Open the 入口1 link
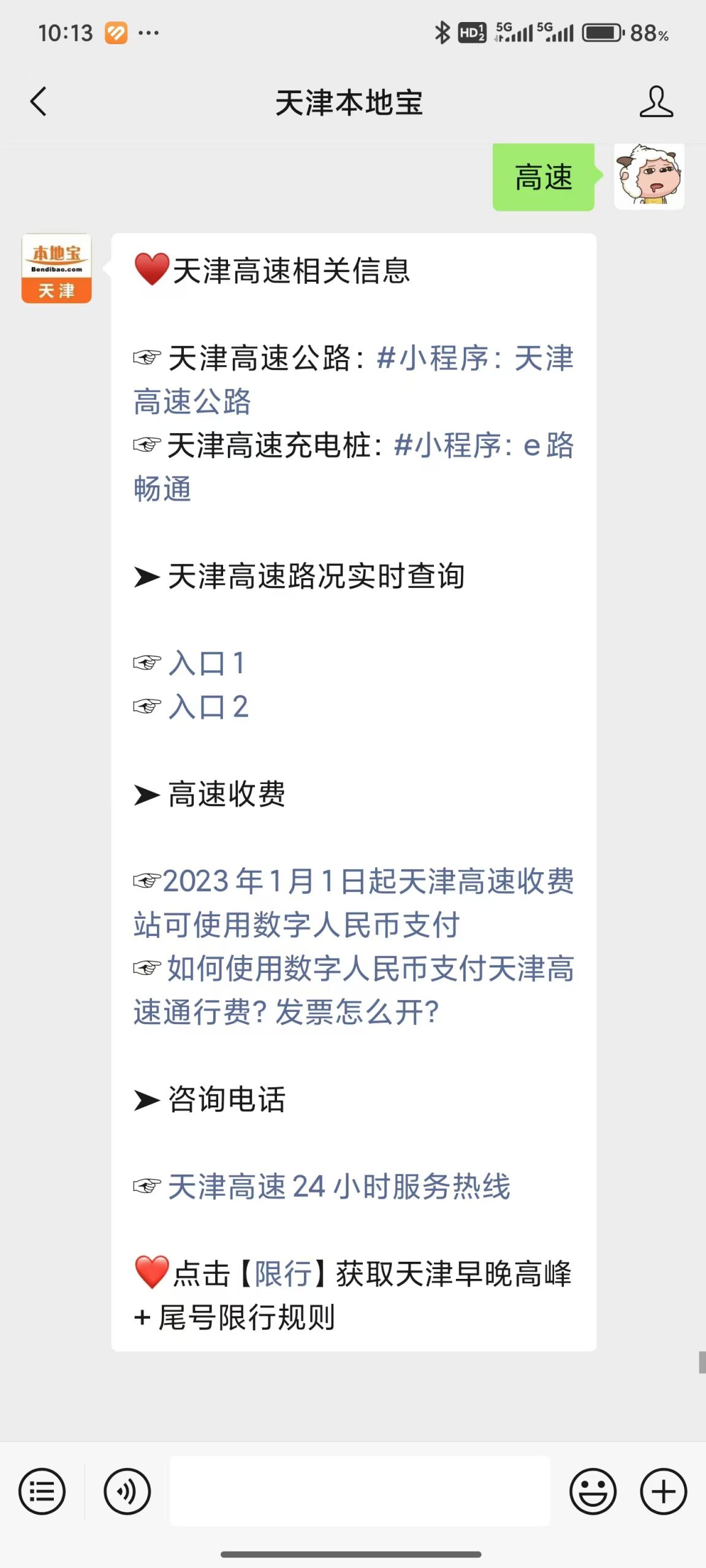 (x=207, y=663)
